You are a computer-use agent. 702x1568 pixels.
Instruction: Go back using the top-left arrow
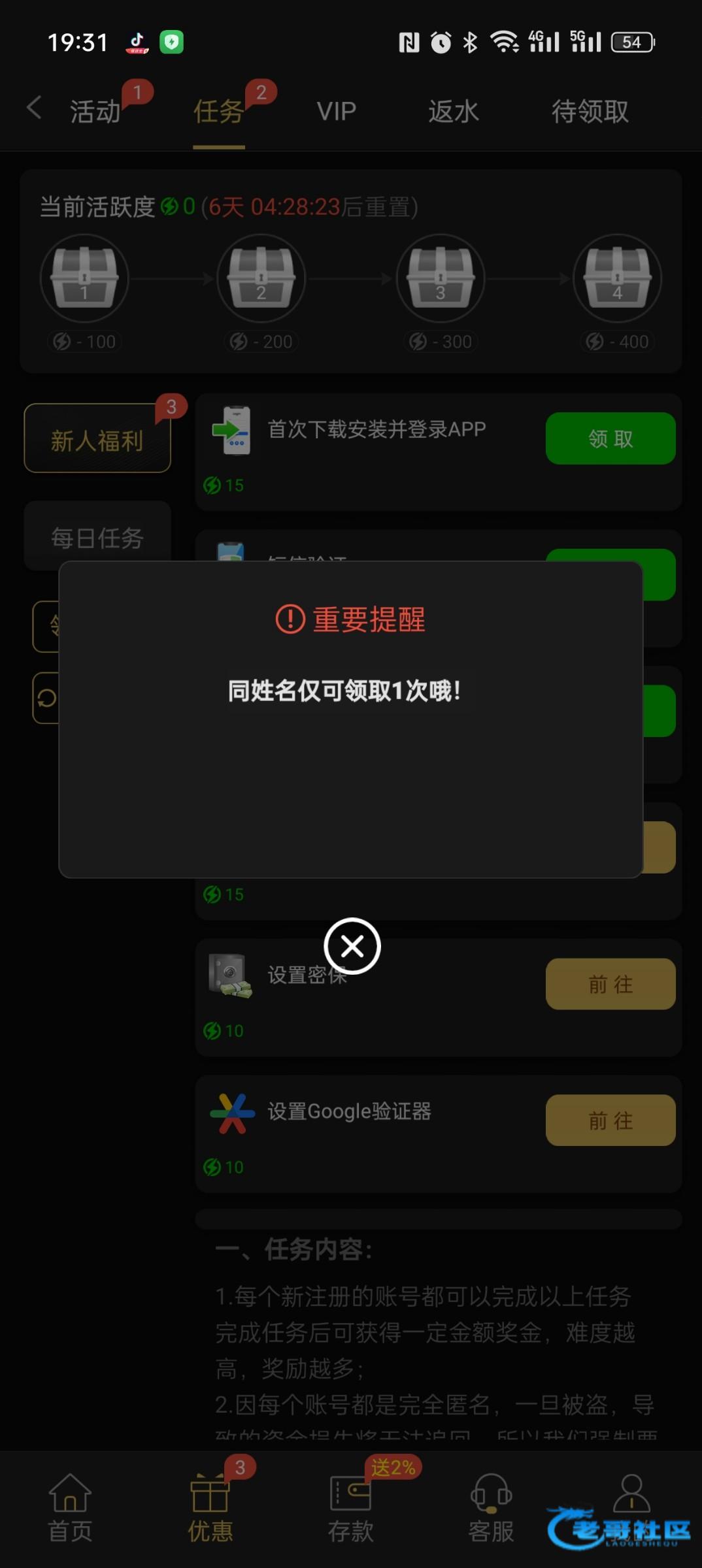(x=35, y=108)
